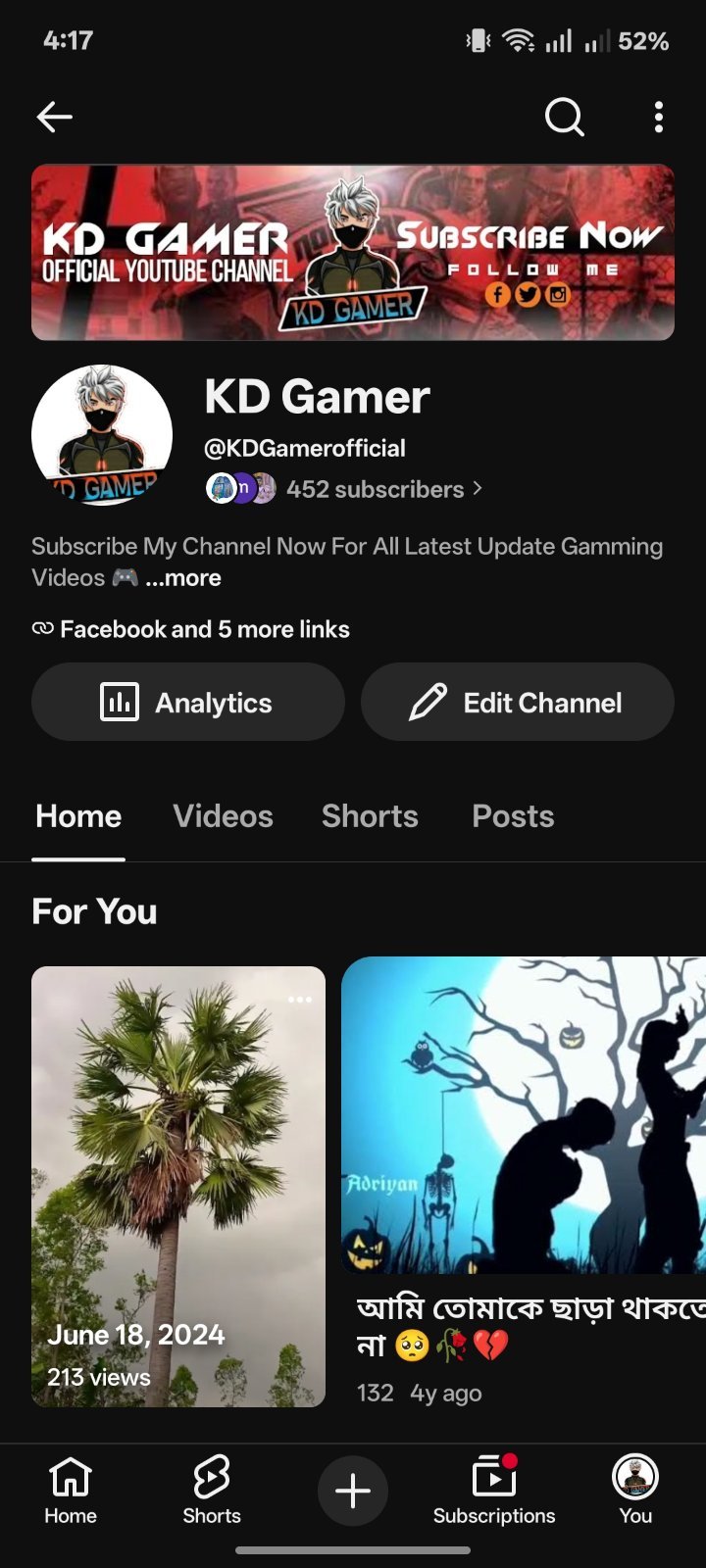Open the Subscriptions tab
Screen dimensions: 706x1568
pos(494,1491)
